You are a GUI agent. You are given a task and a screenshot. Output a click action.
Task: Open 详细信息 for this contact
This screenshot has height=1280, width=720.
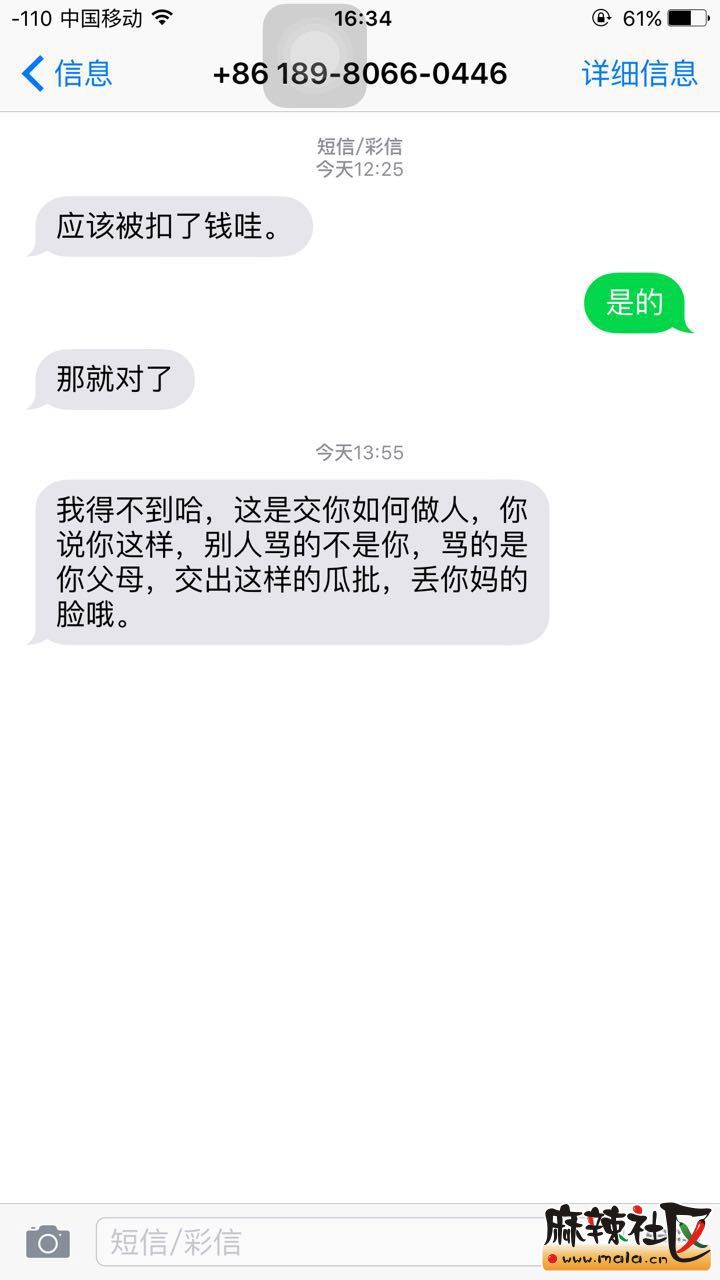[x=639, y=74]
